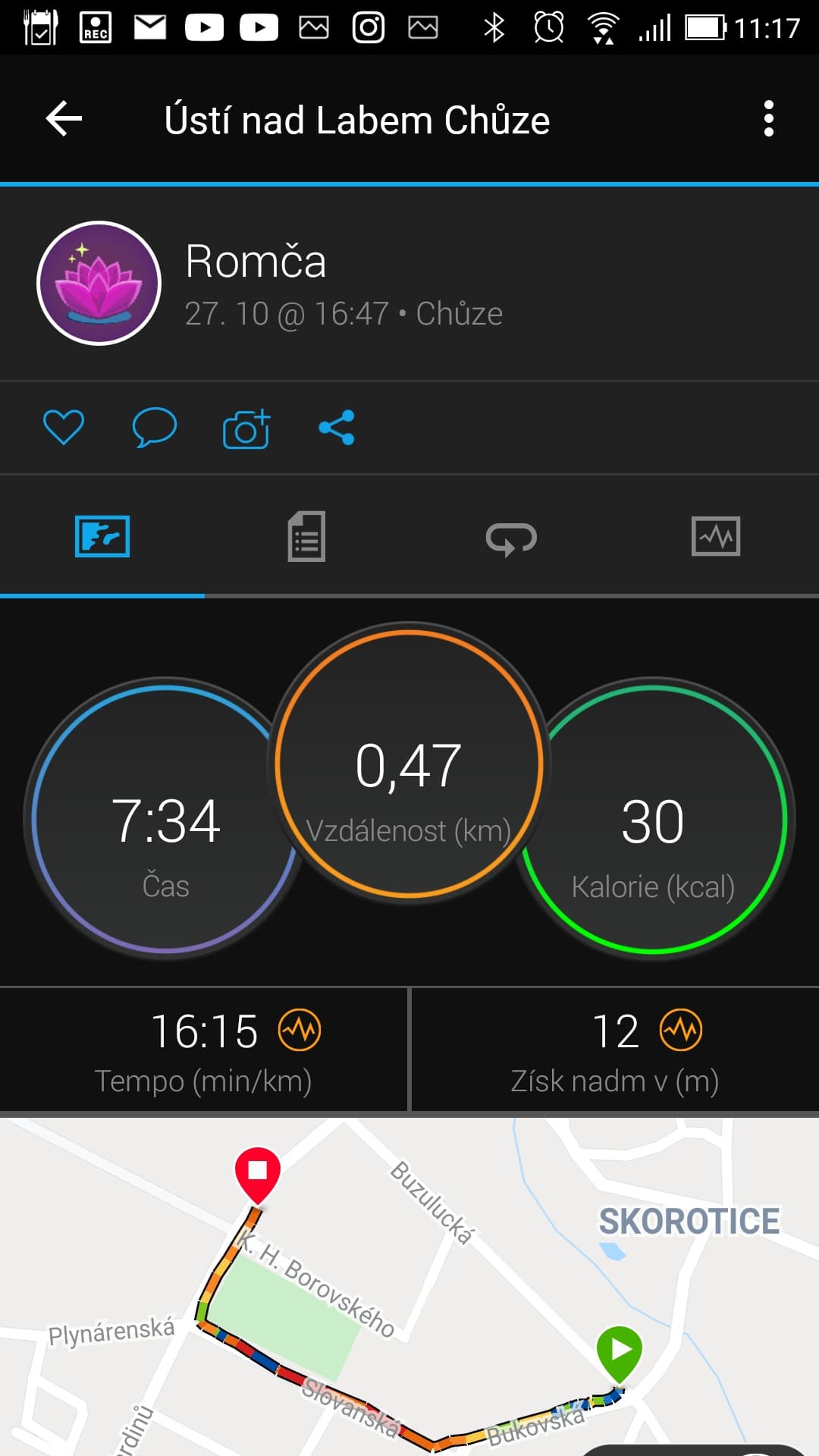The image size is (819, 1456).
Task: Like this activity with the heart
Action: [x=64, y=428]
